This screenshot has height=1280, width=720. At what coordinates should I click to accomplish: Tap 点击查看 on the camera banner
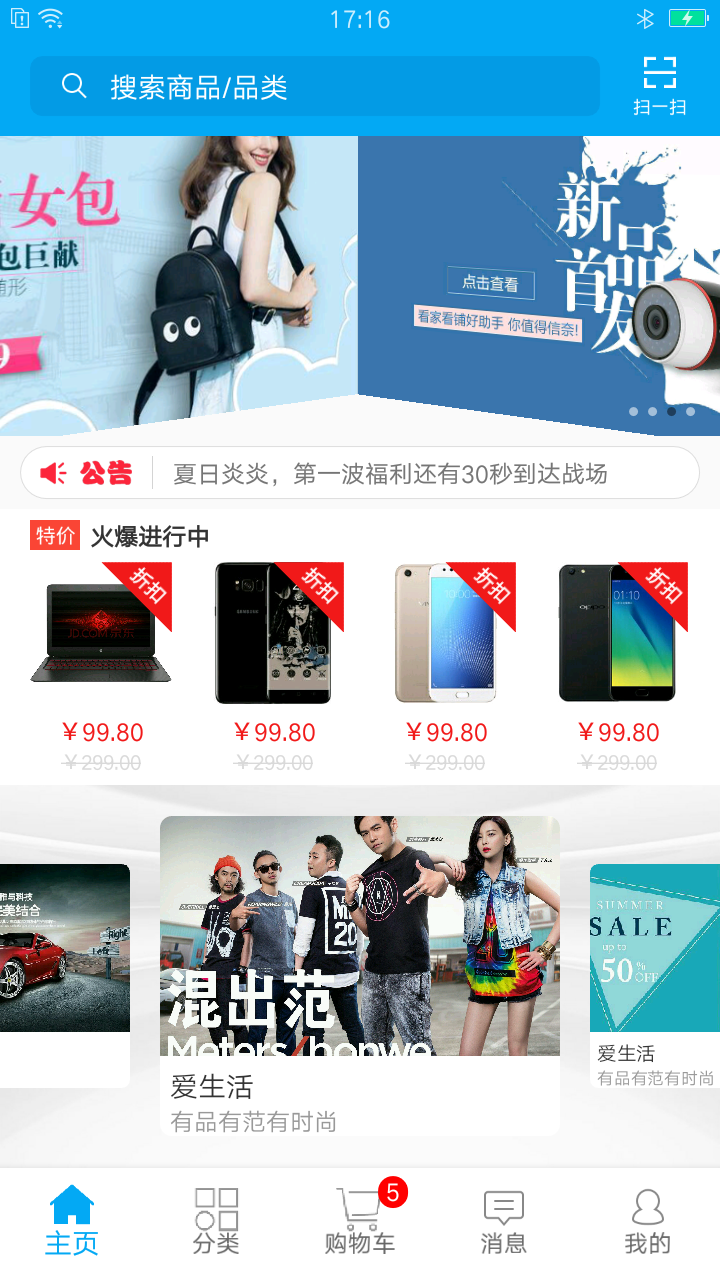[490, 284]
